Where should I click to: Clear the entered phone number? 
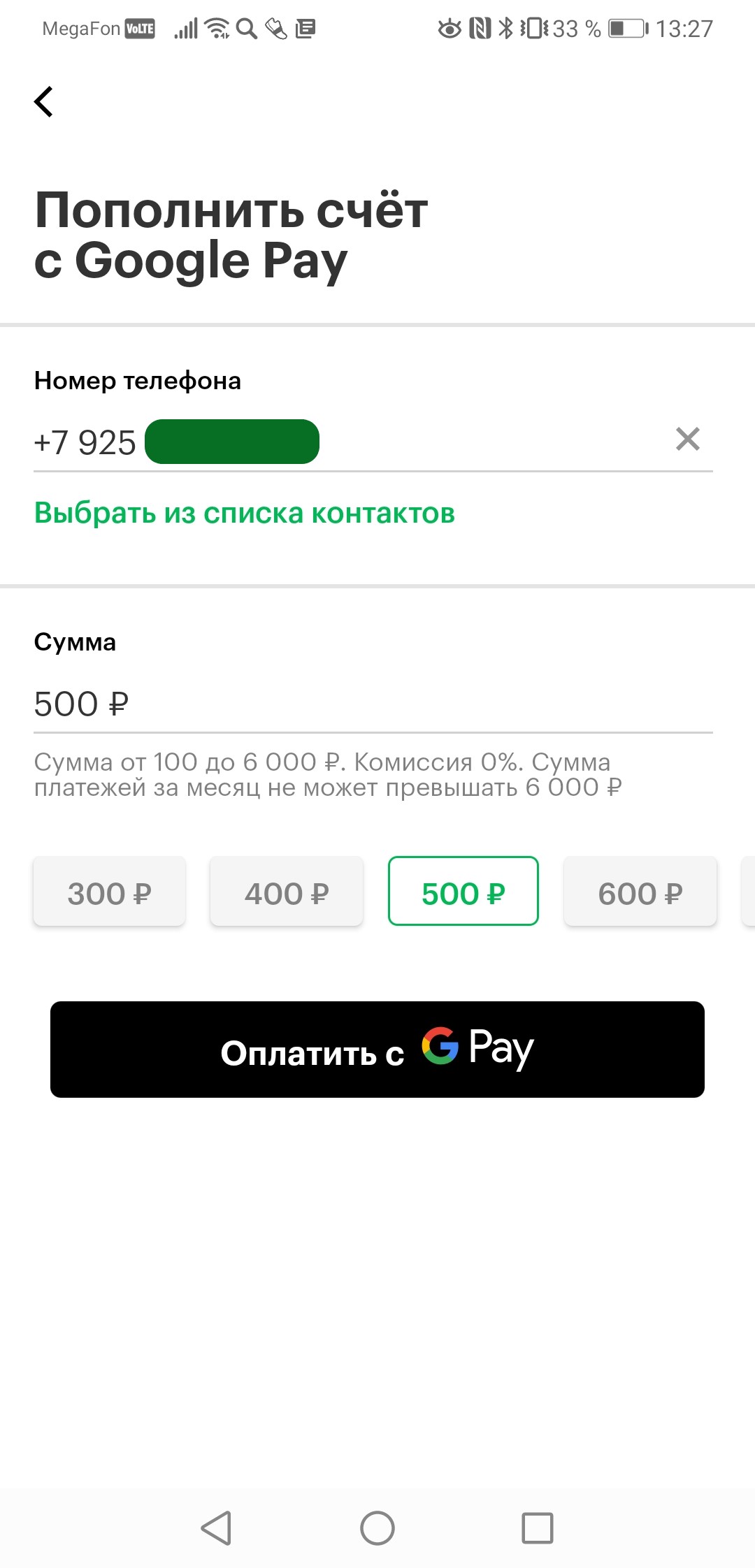[687, 440]
